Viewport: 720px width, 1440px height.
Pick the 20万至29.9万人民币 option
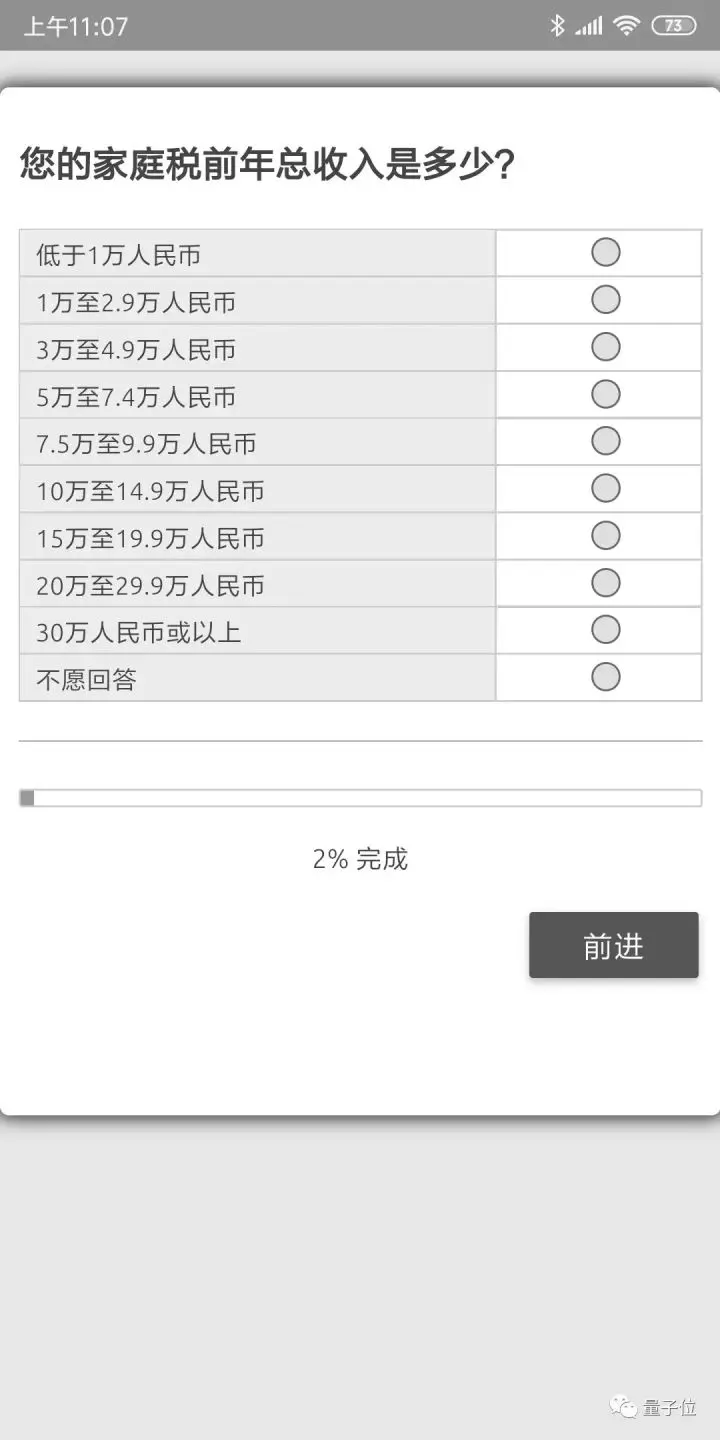pyautogui.click(x=606, y=583)
